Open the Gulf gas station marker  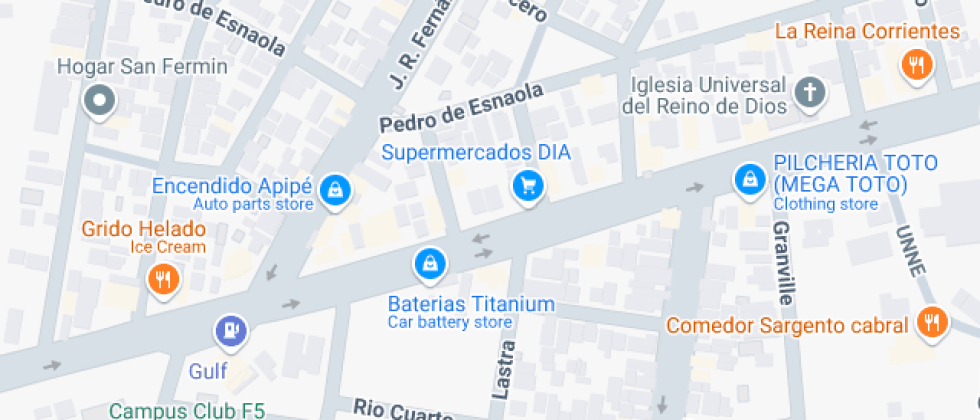click(x=231, y=329)
